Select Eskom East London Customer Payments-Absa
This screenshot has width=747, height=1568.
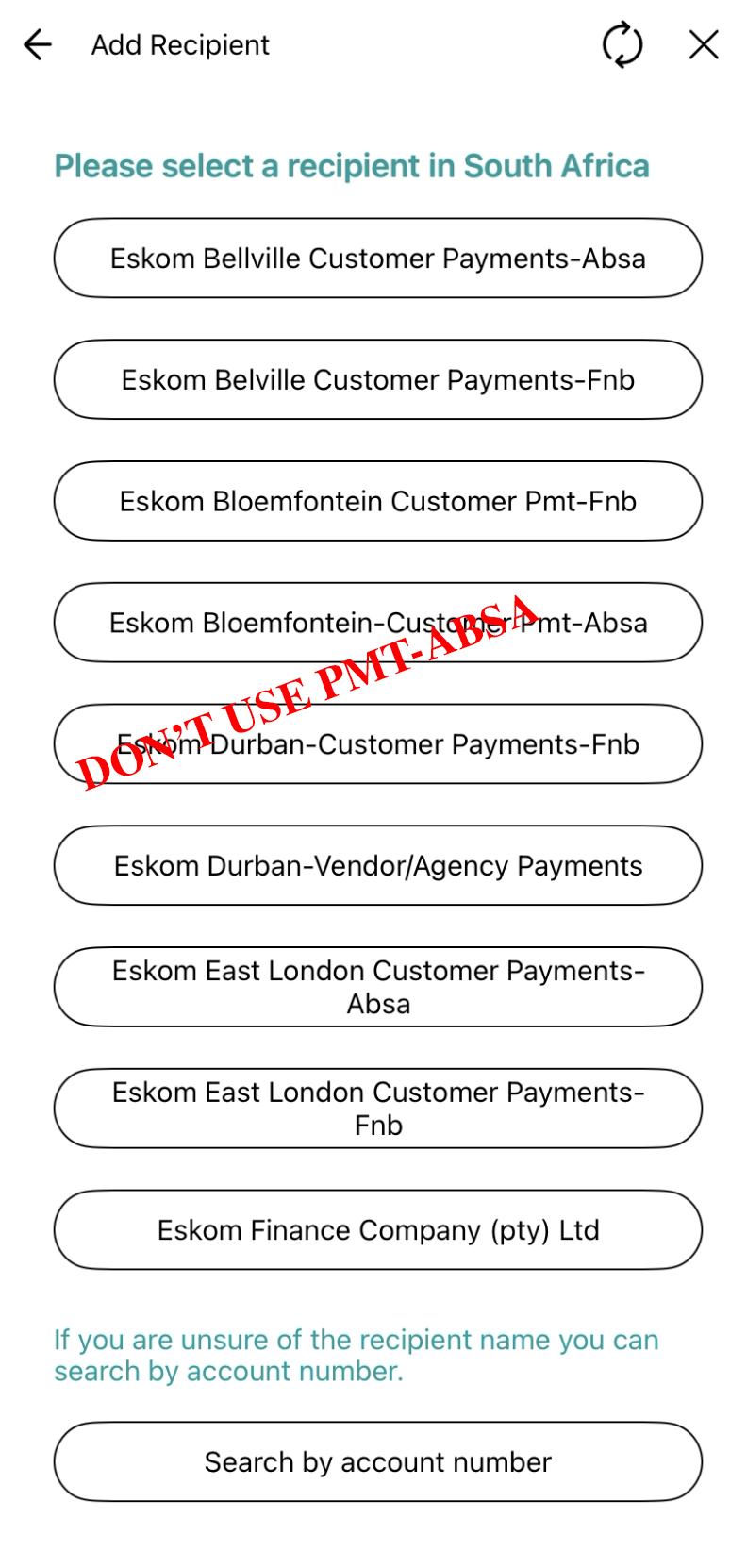pos(377,987)
